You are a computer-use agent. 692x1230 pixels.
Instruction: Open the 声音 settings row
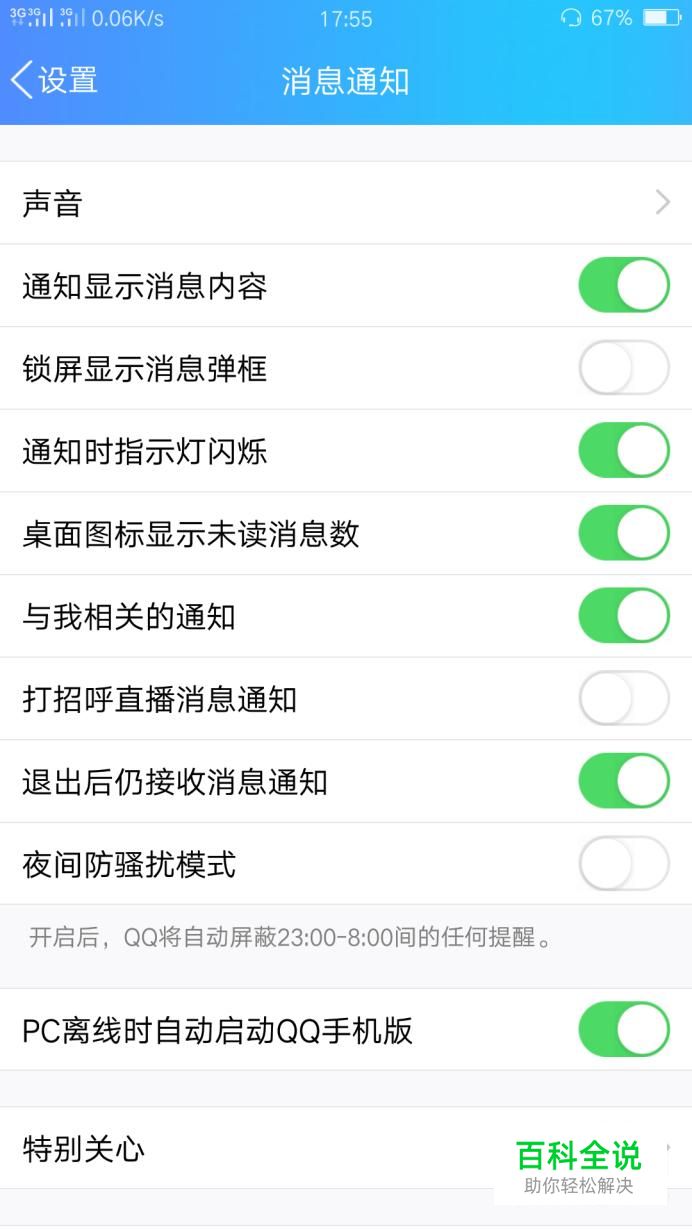point(346,203)
